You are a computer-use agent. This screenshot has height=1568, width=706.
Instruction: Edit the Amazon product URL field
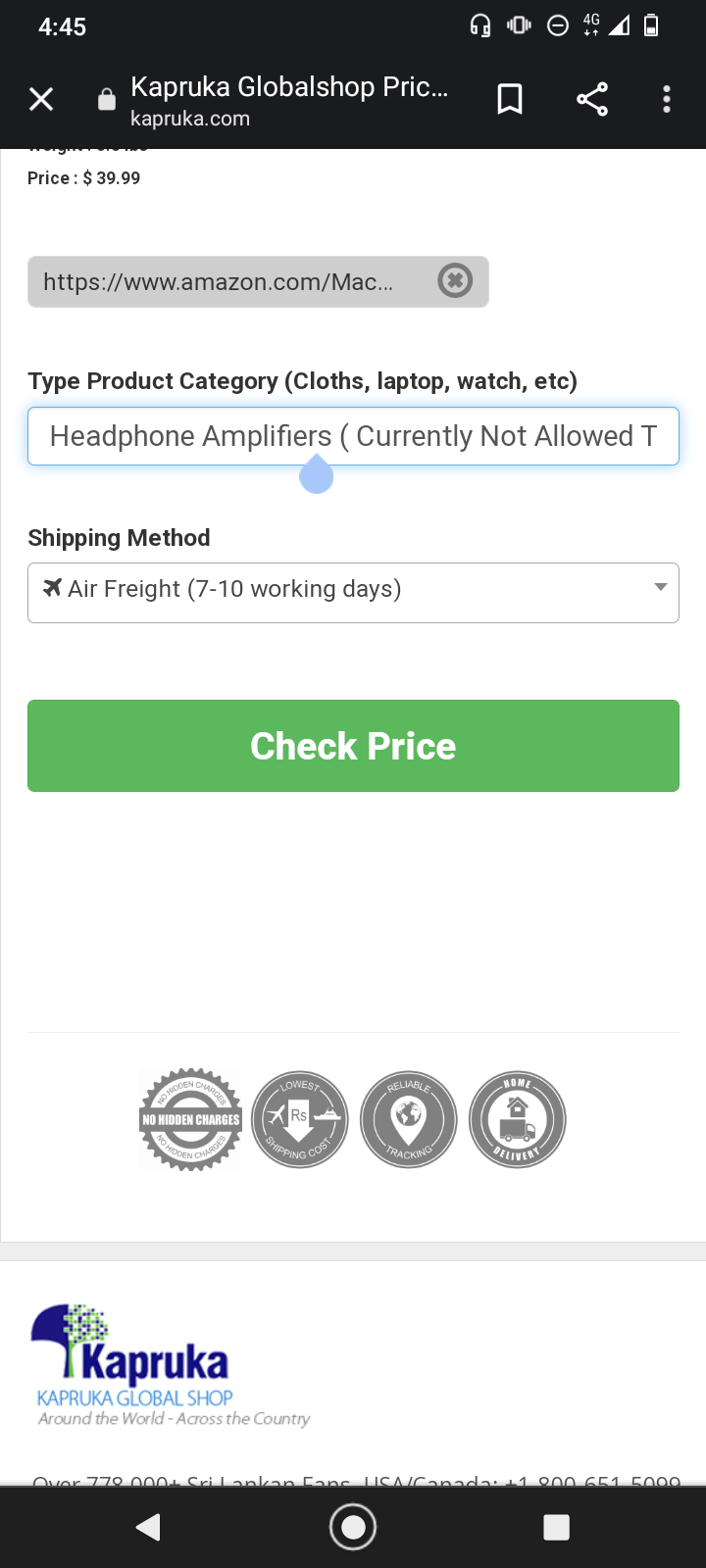(231, 282)
